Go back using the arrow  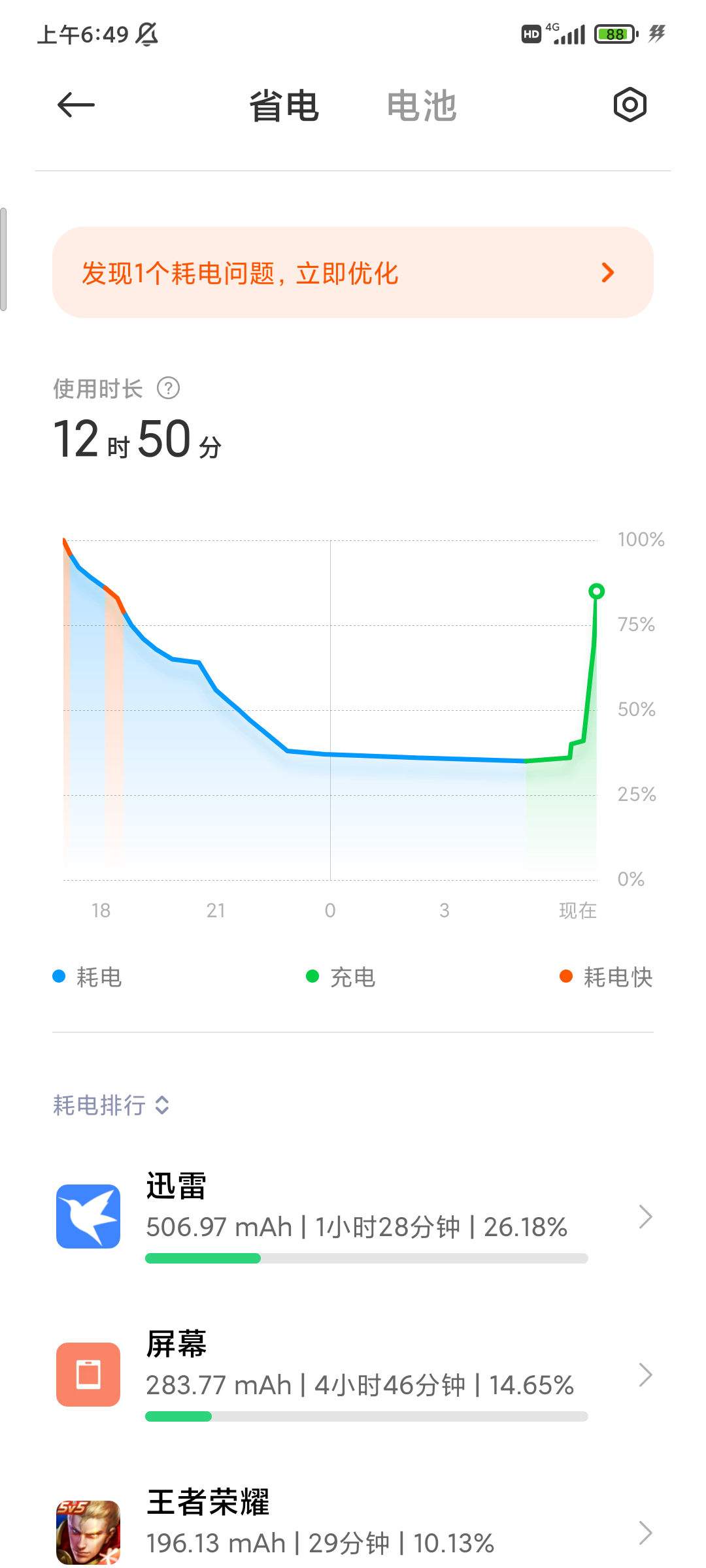coord(76,105)
